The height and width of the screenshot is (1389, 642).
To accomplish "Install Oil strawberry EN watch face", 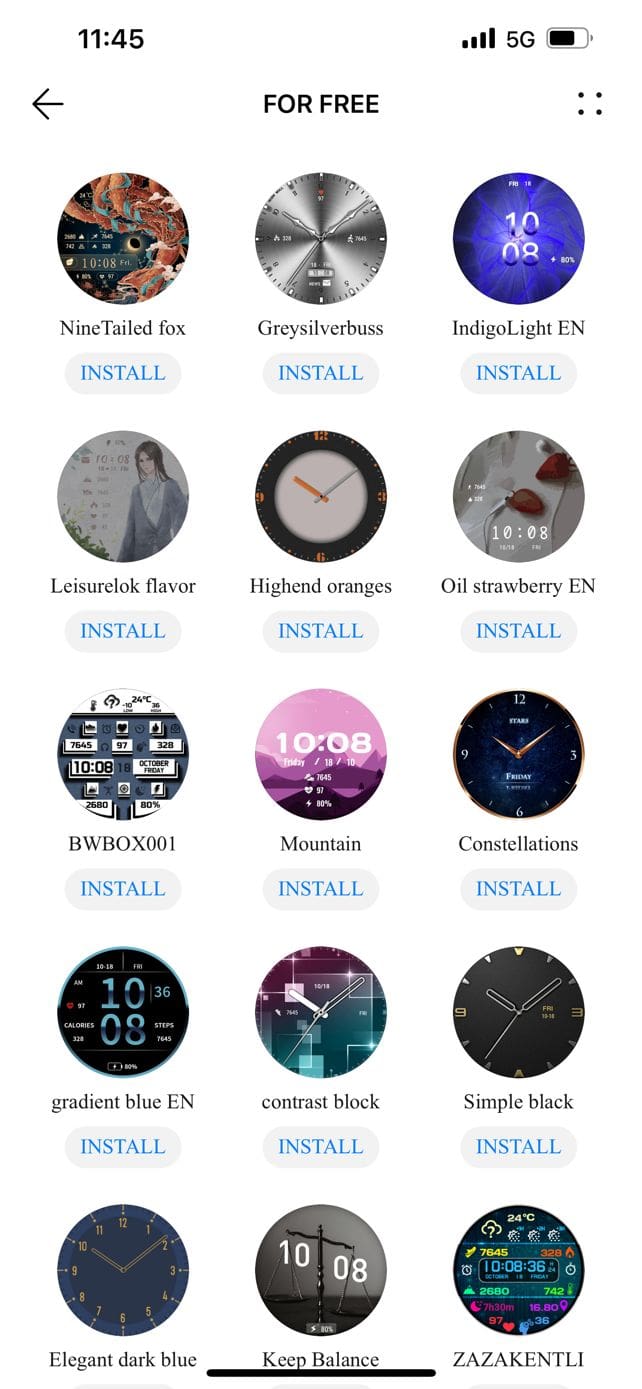I will [518, 631].
